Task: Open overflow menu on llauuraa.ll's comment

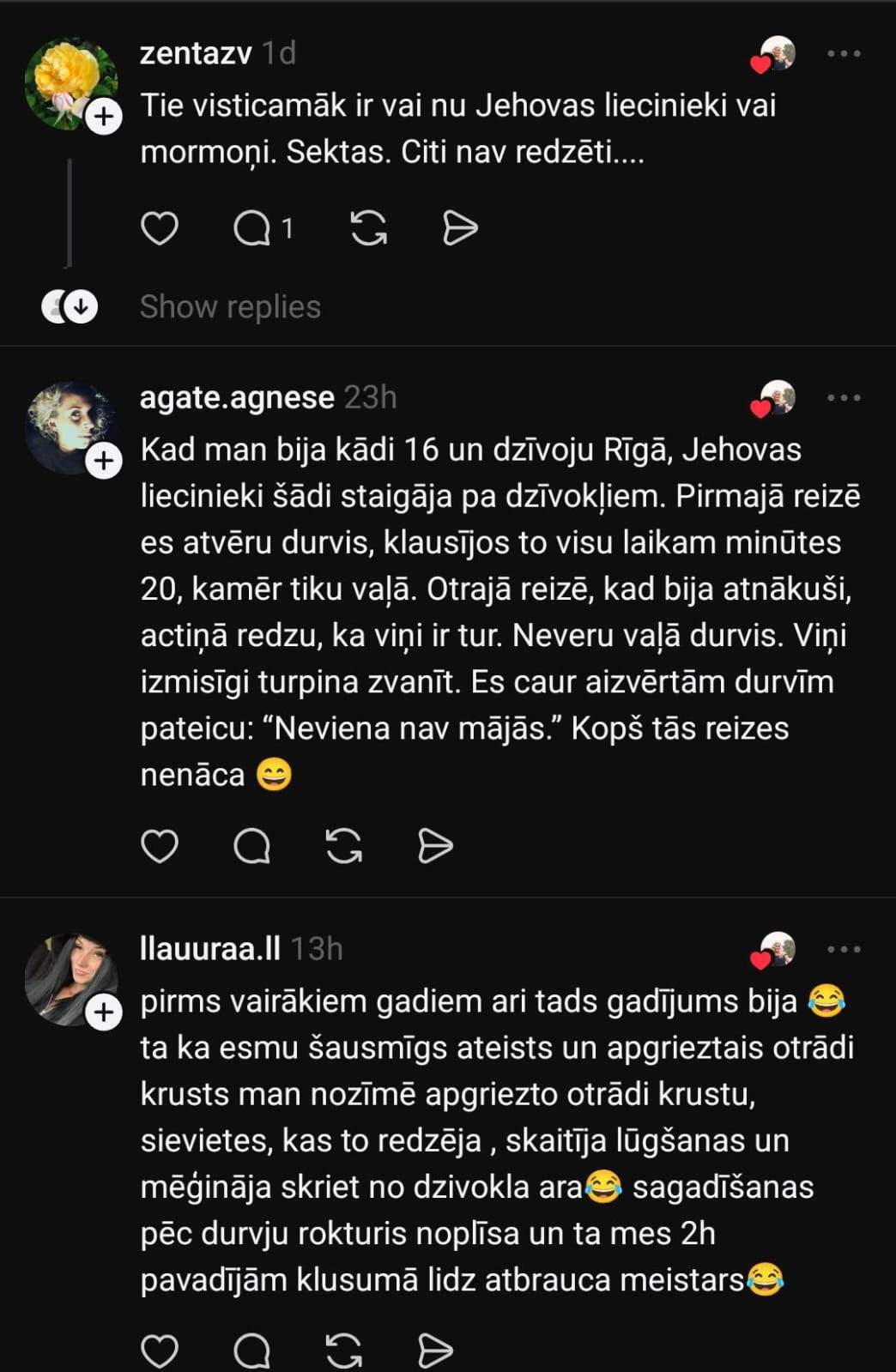Action: pos(844,949)
